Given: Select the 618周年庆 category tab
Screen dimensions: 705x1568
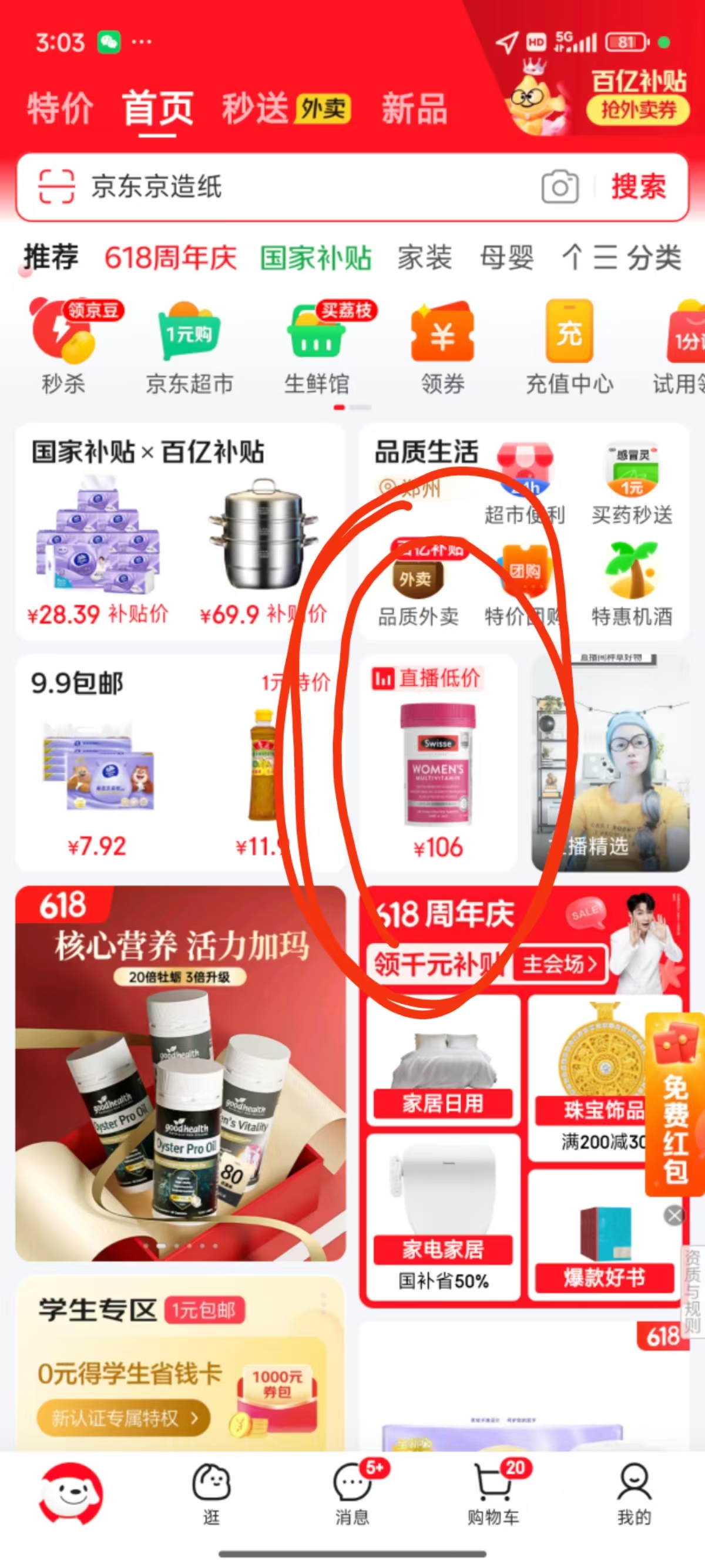Looking at the screenshot, I should [x=170, y=257].
